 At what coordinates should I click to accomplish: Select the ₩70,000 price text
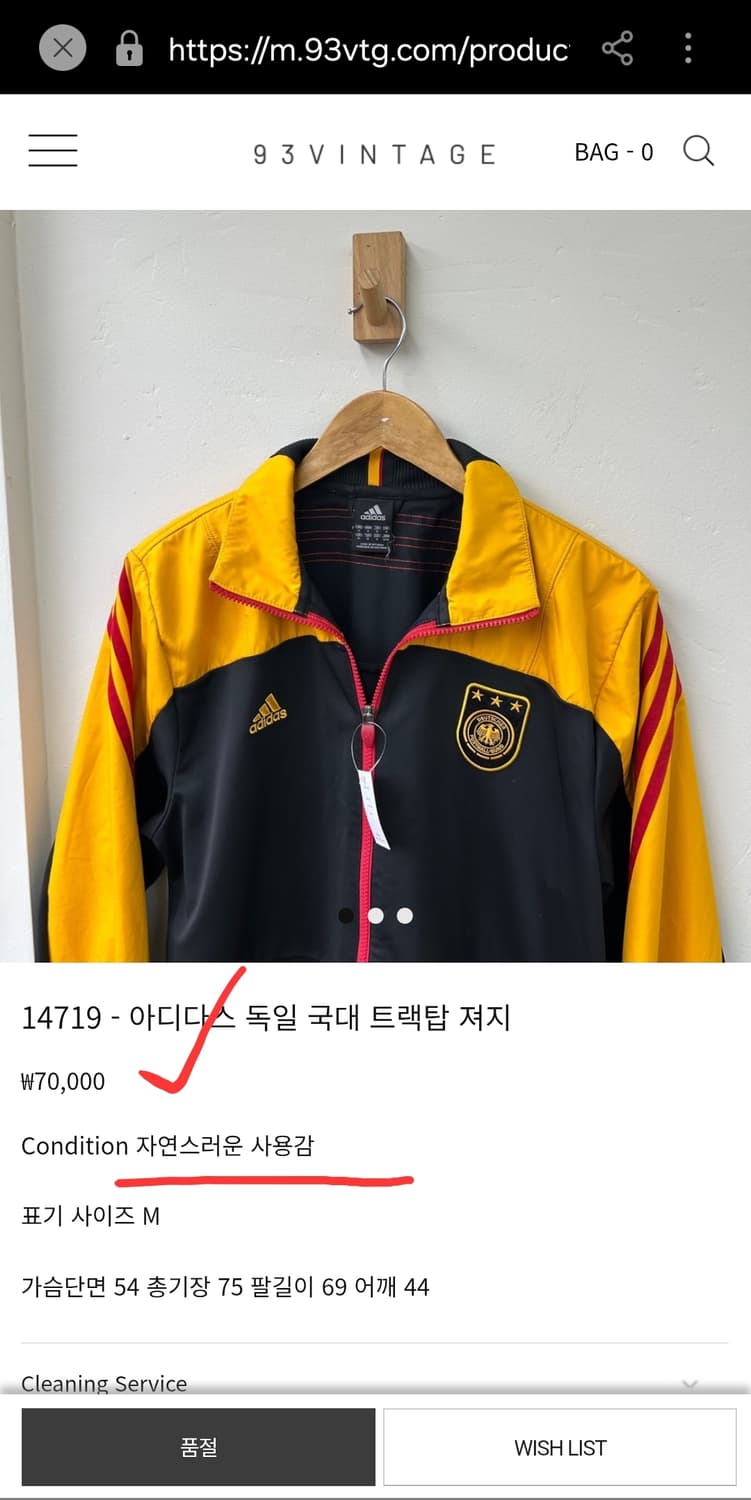[63, 1081]
